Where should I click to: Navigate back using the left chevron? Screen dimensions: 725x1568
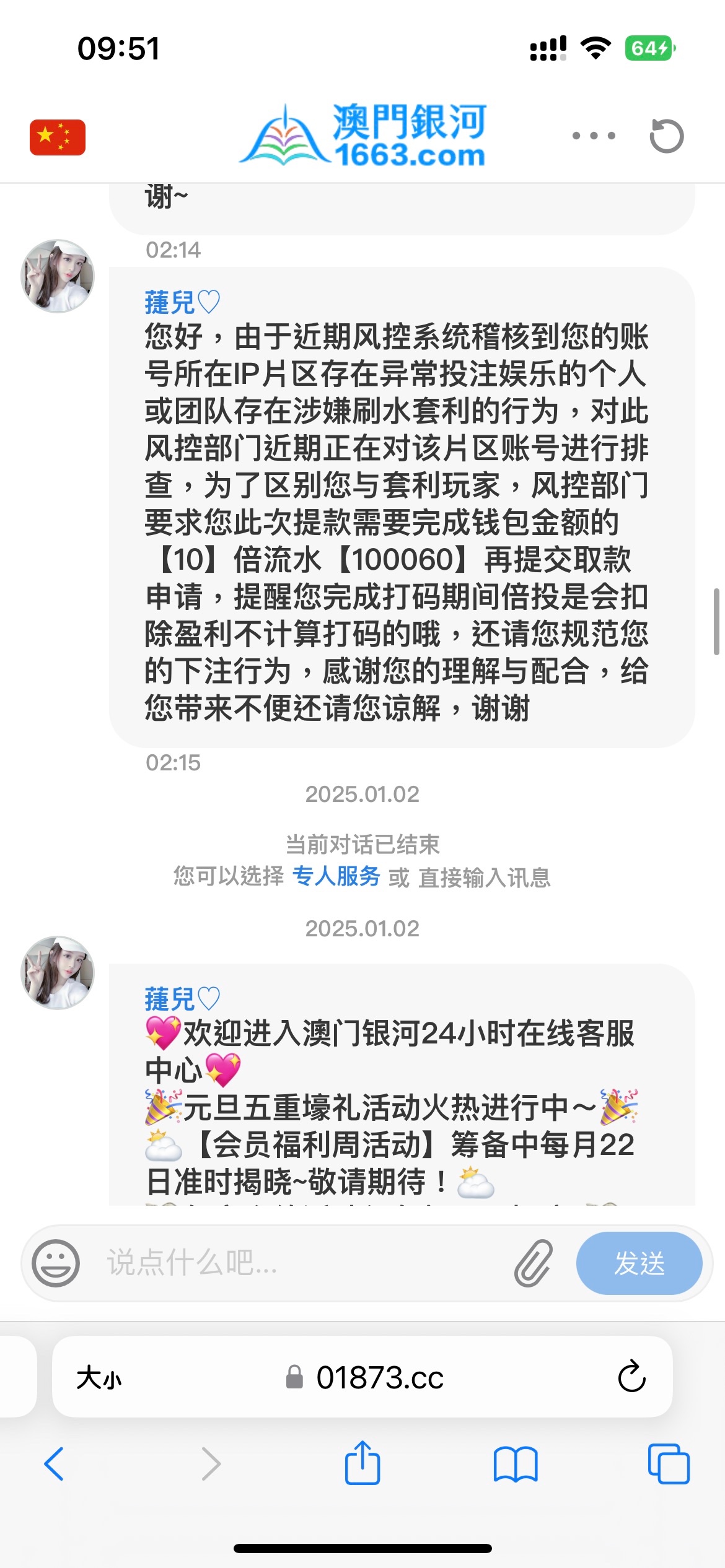55,1464
